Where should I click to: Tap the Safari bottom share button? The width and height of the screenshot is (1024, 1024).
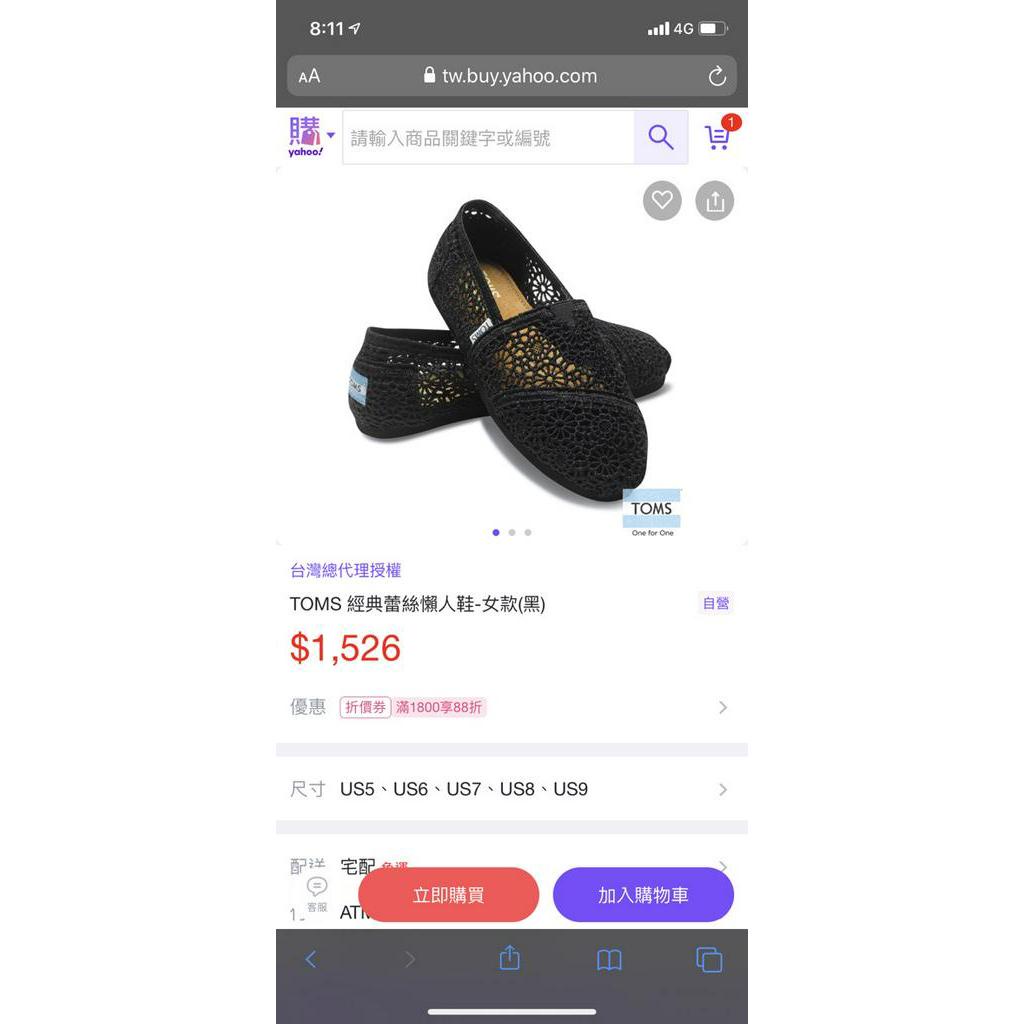(x=509, y=958)
